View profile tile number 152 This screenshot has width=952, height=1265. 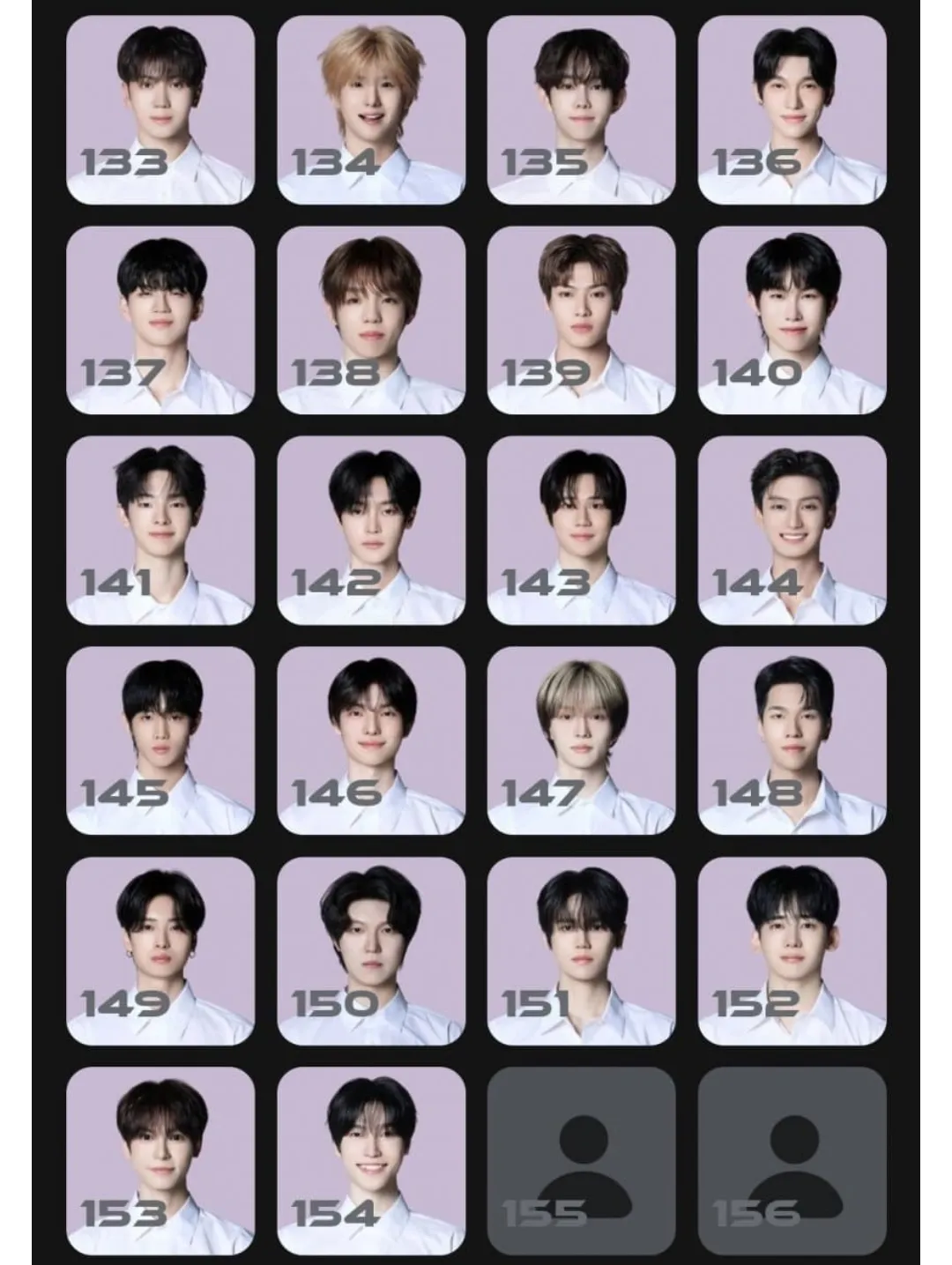[792, 951]
